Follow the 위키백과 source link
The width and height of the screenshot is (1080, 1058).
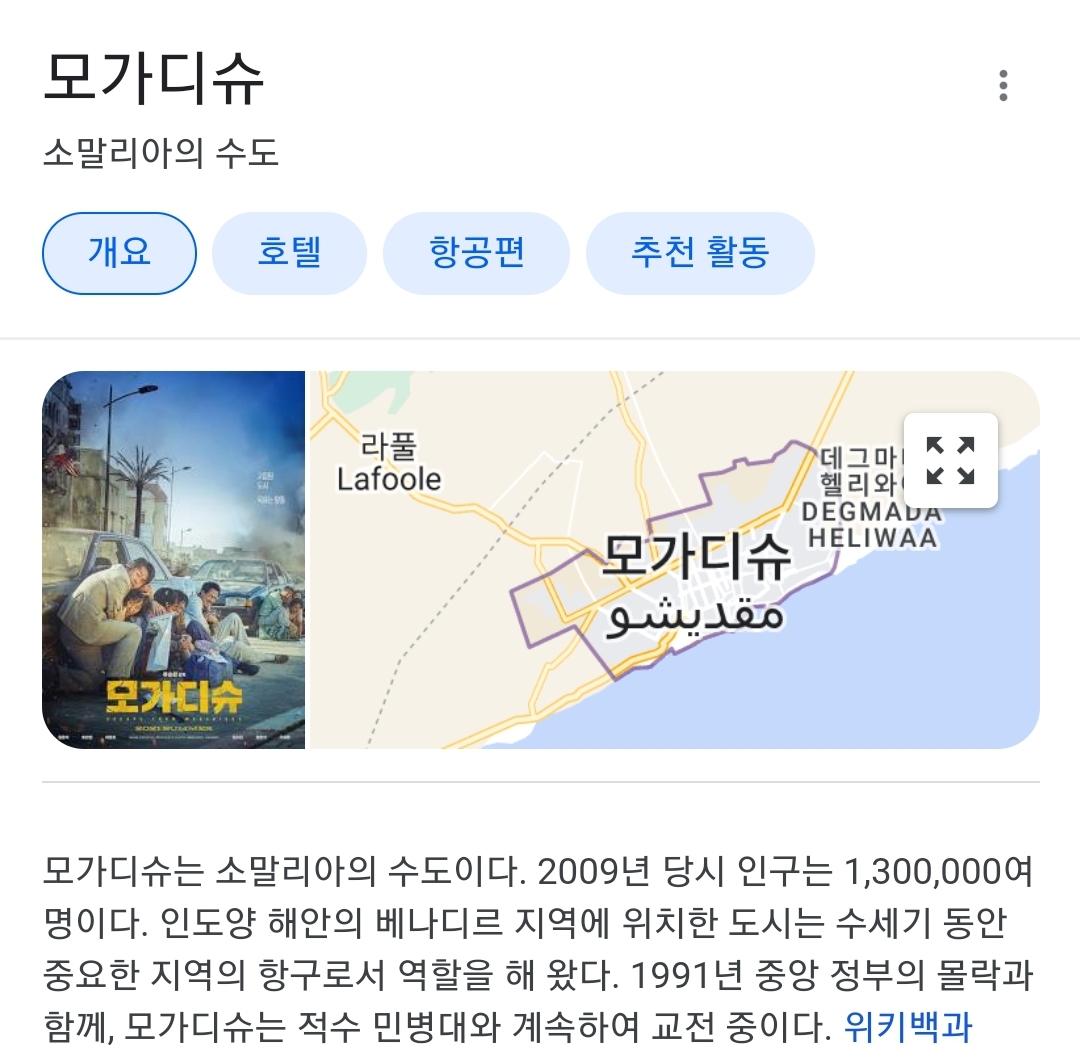point(908,1026)
